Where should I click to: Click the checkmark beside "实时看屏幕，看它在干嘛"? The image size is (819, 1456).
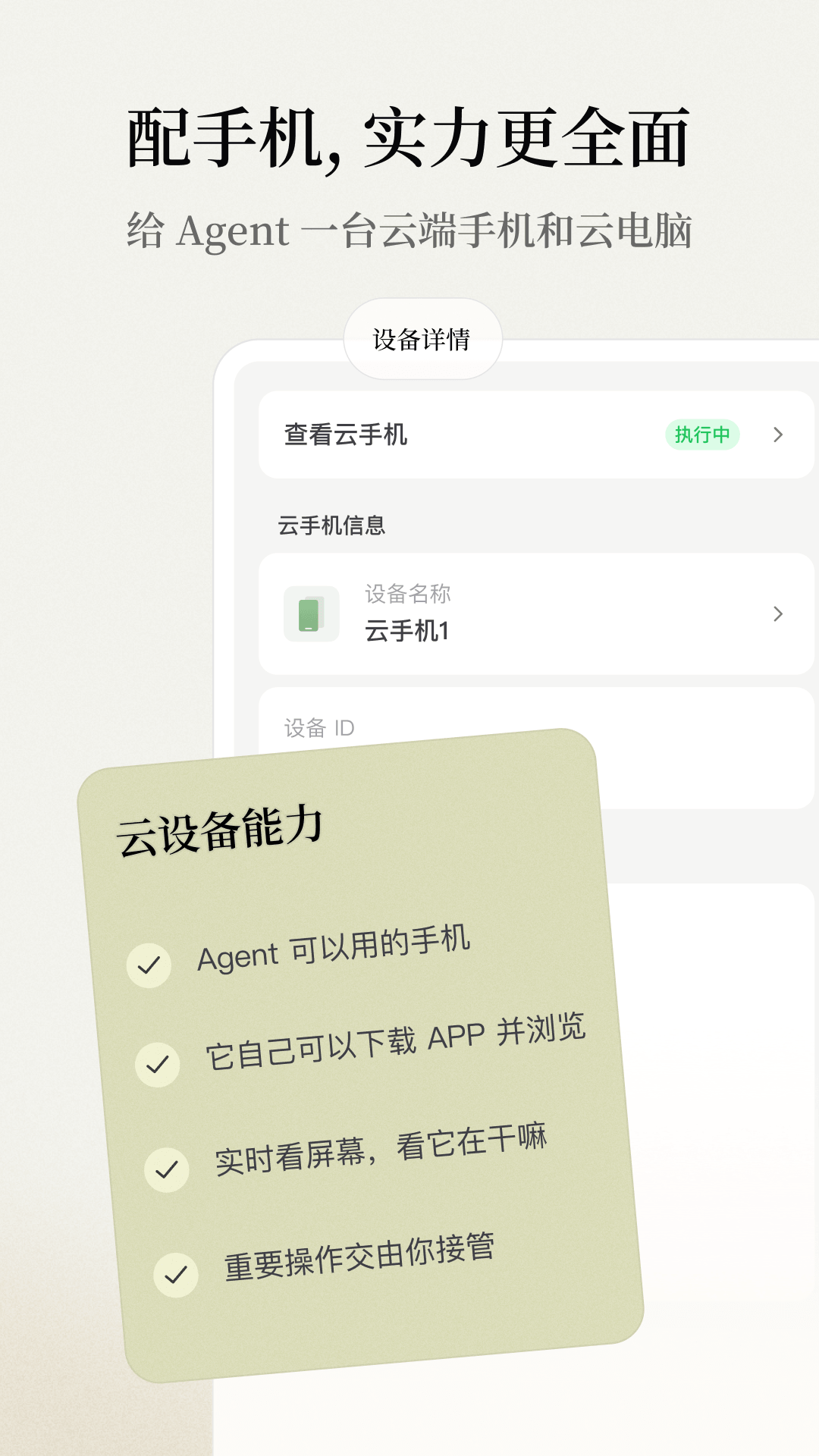coord(167,1169)
